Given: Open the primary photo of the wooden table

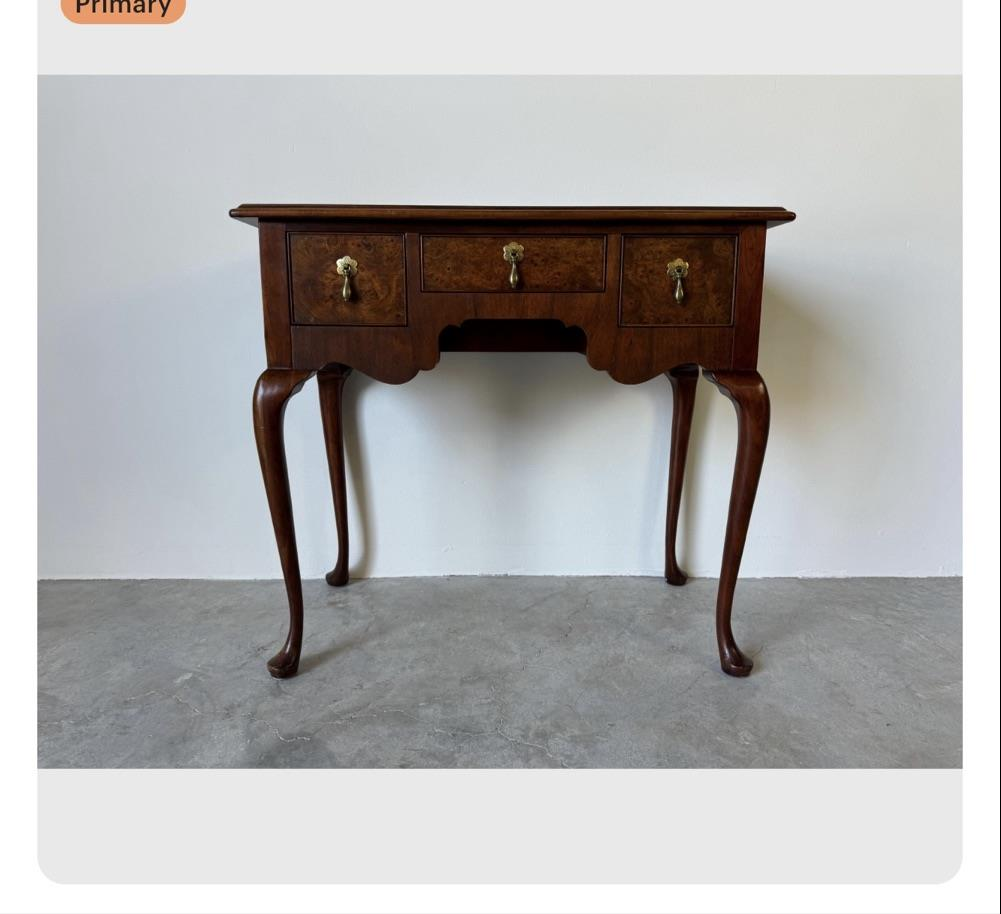Looking at the screenshot, I should (x=500, y=421).
